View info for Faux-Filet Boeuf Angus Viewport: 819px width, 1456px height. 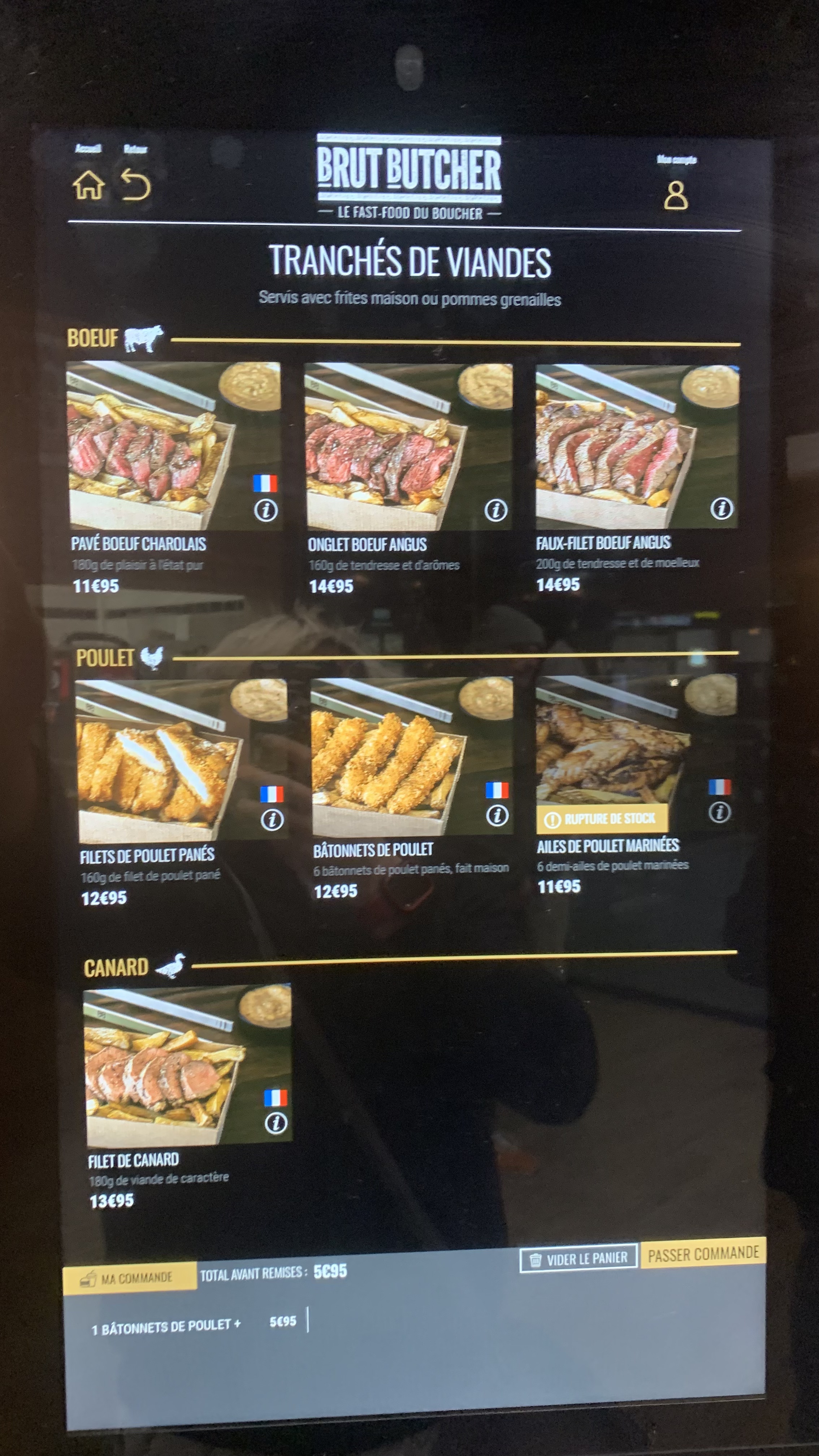pos(722,508)
